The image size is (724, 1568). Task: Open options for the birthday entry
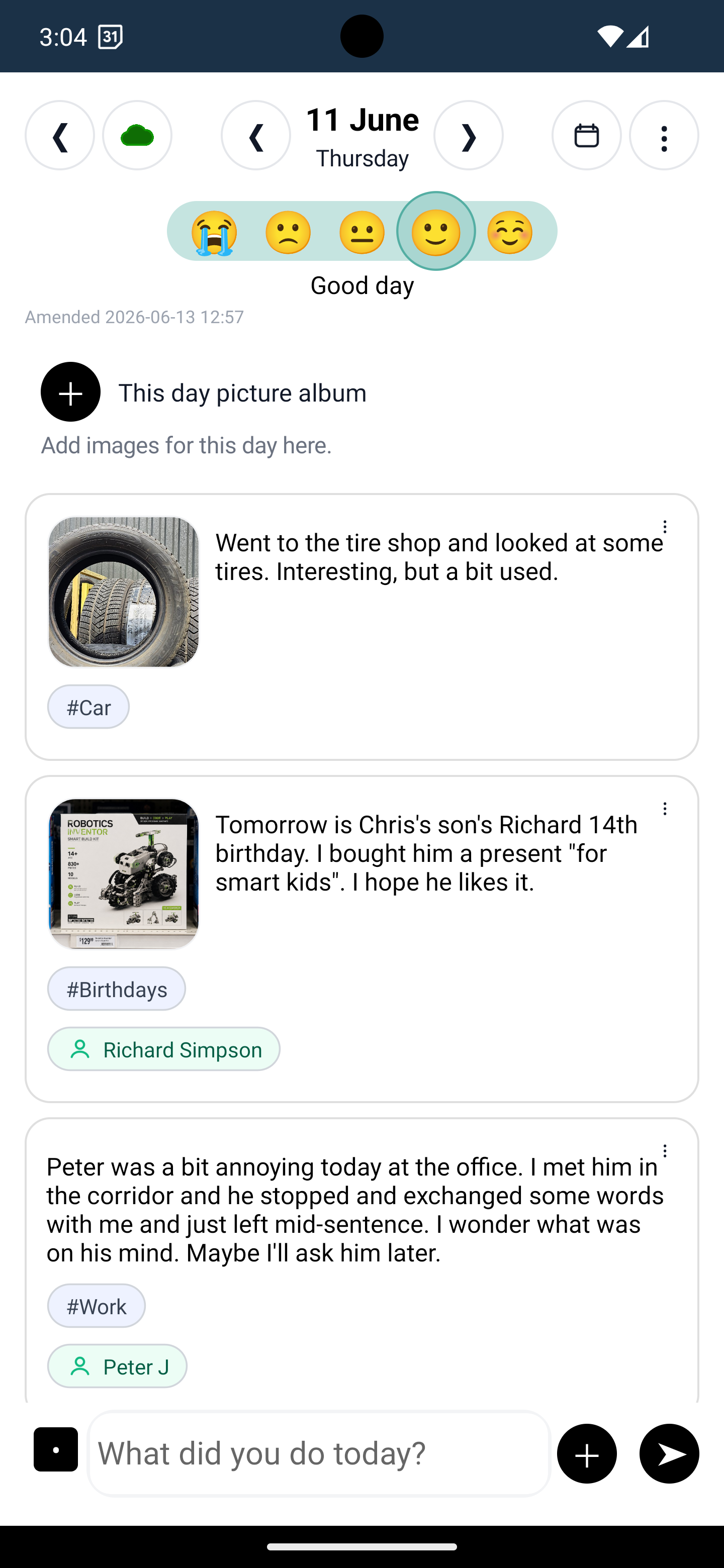(x=665, y=808)
